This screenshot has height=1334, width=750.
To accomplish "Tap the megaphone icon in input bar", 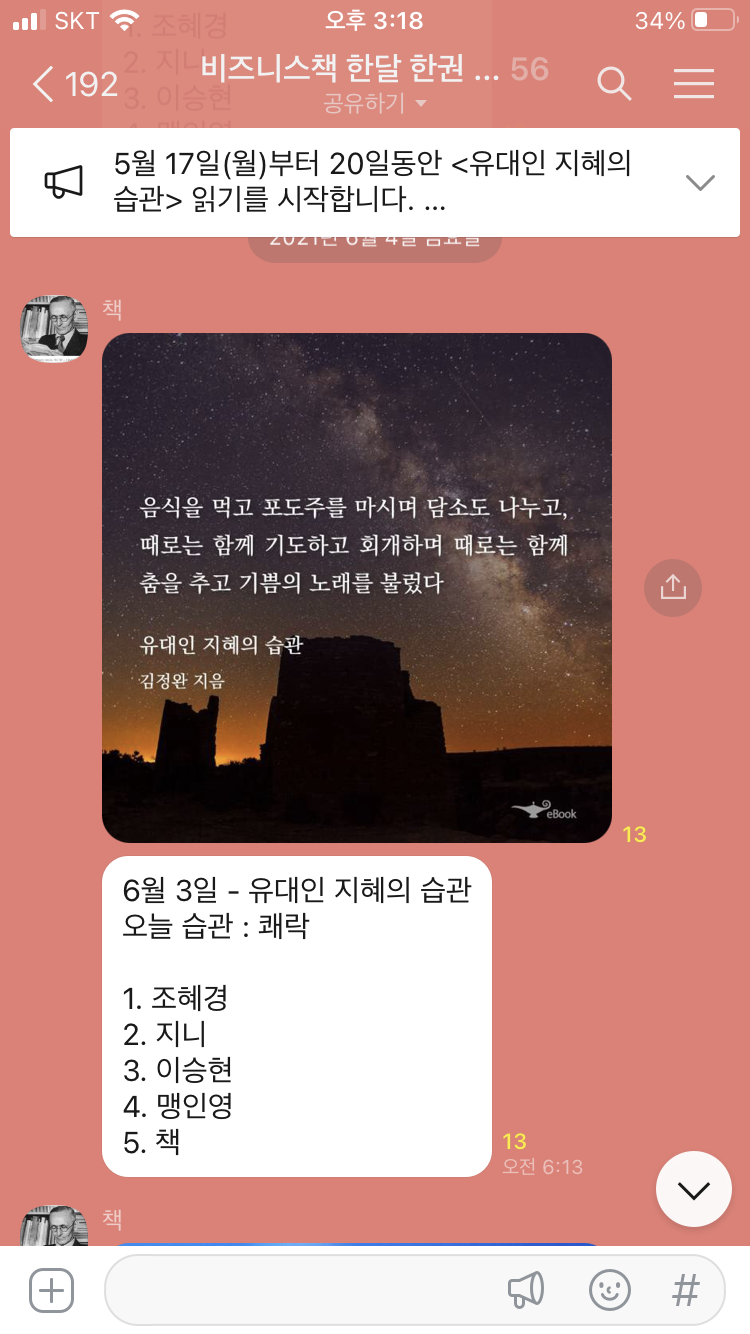I will coord(526,1290).
